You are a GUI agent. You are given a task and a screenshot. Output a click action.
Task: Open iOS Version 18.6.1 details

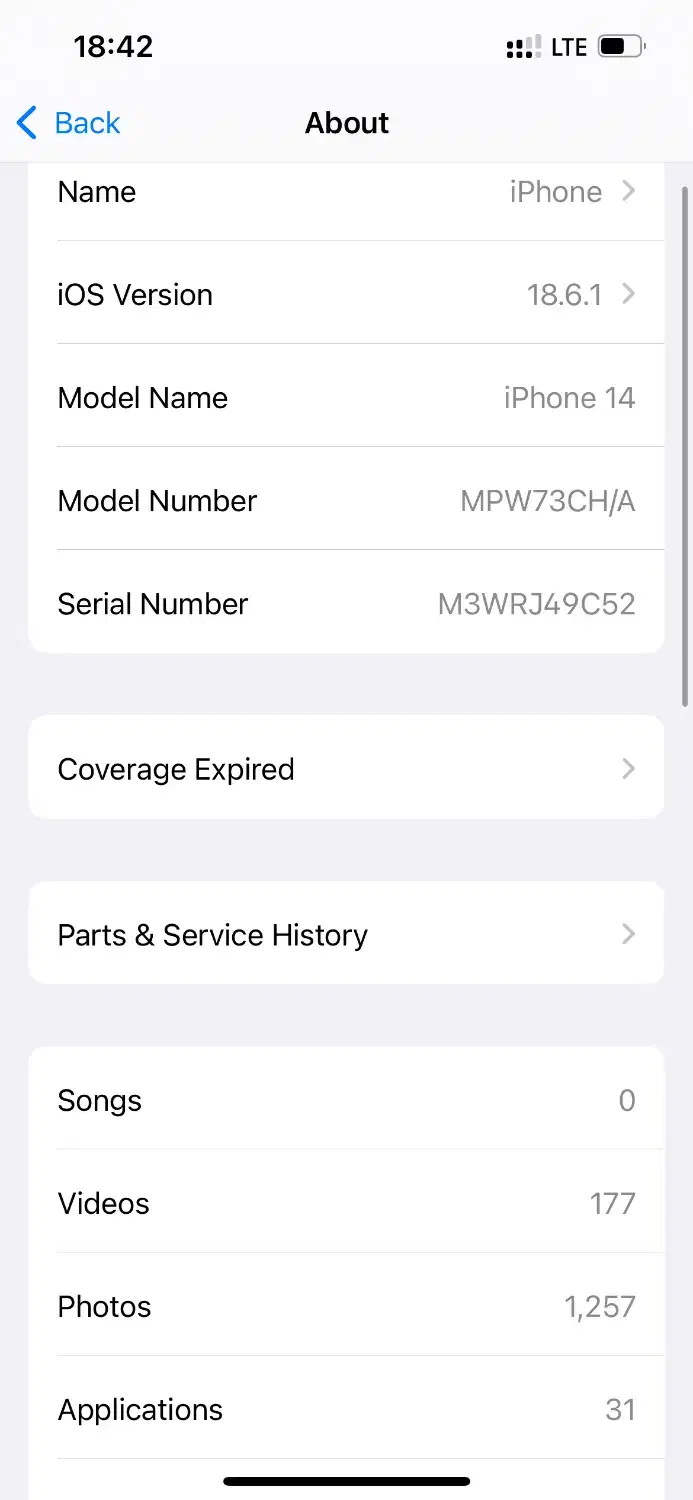pos(346,294)
